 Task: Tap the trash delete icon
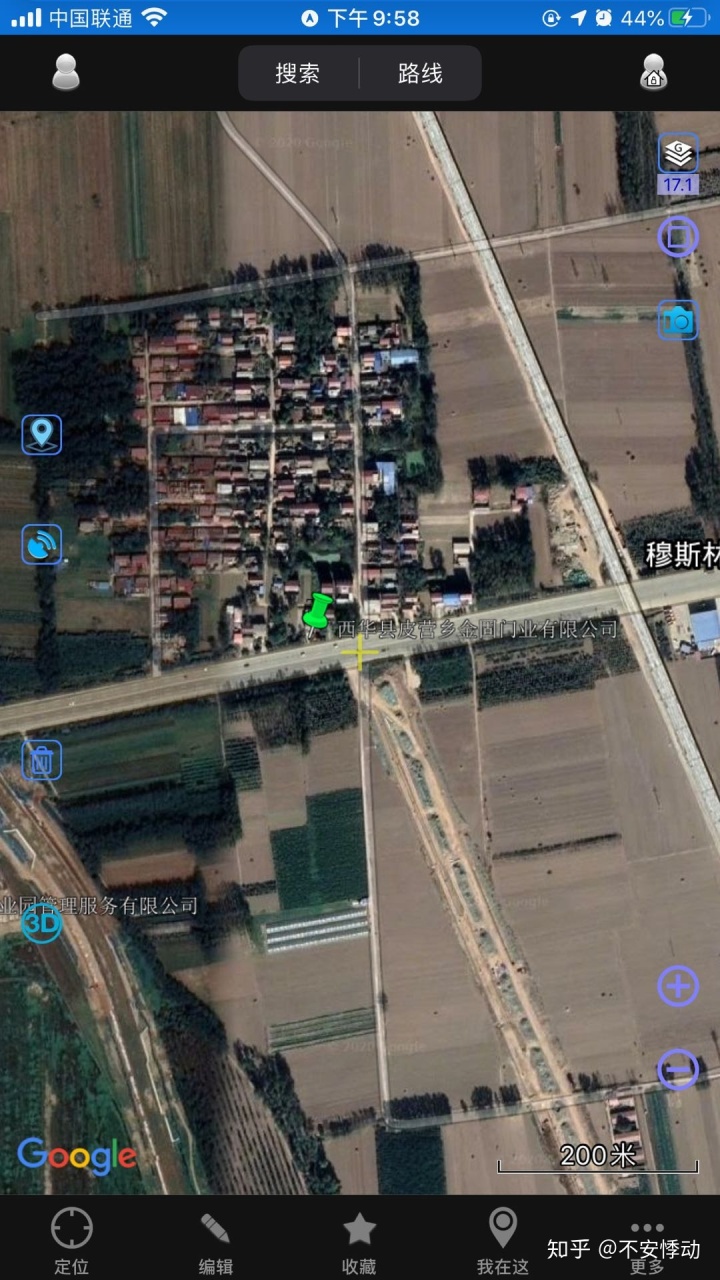42,760
